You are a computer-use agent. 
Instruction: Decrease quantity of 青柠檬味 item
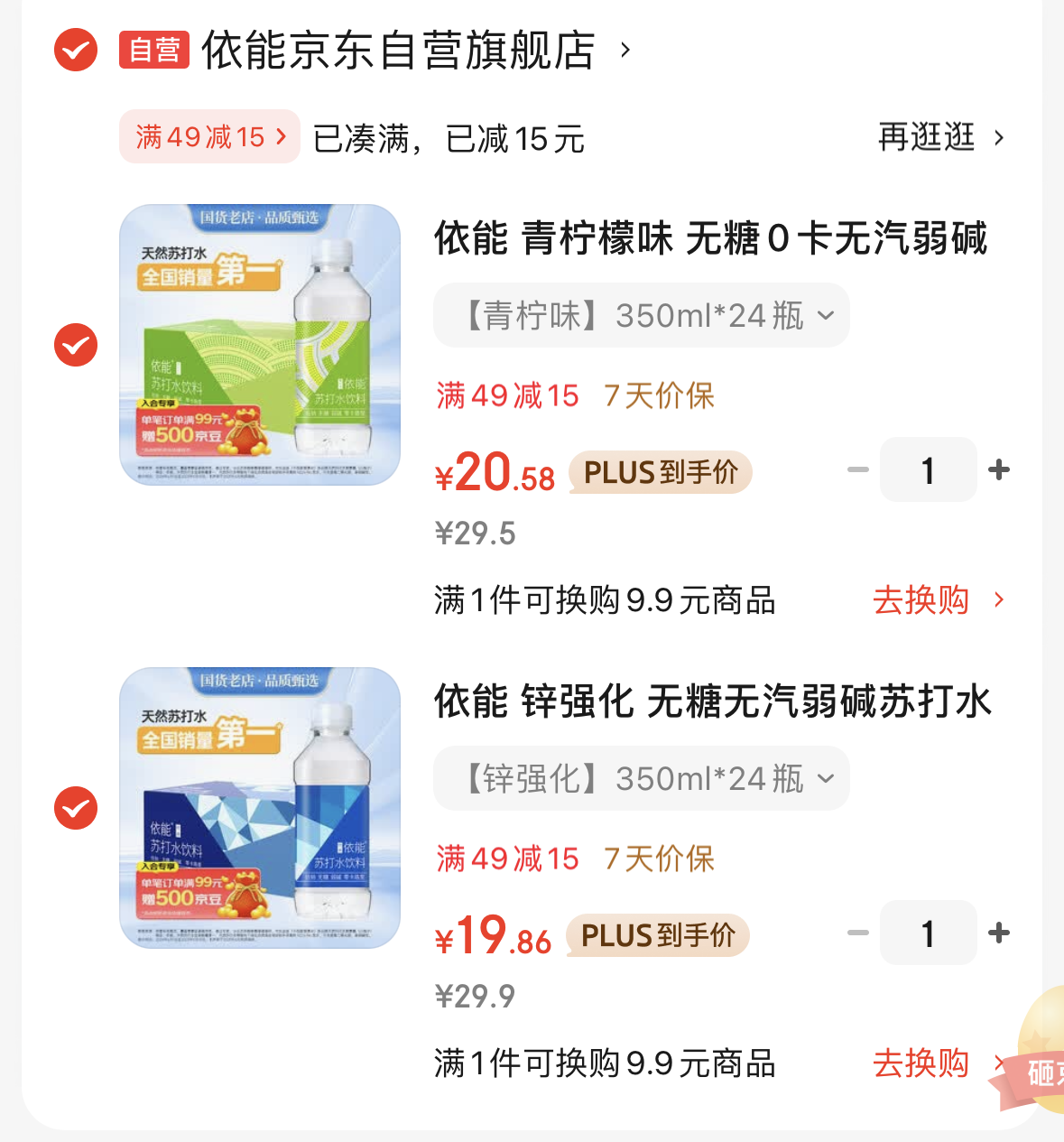pos(858,469)
